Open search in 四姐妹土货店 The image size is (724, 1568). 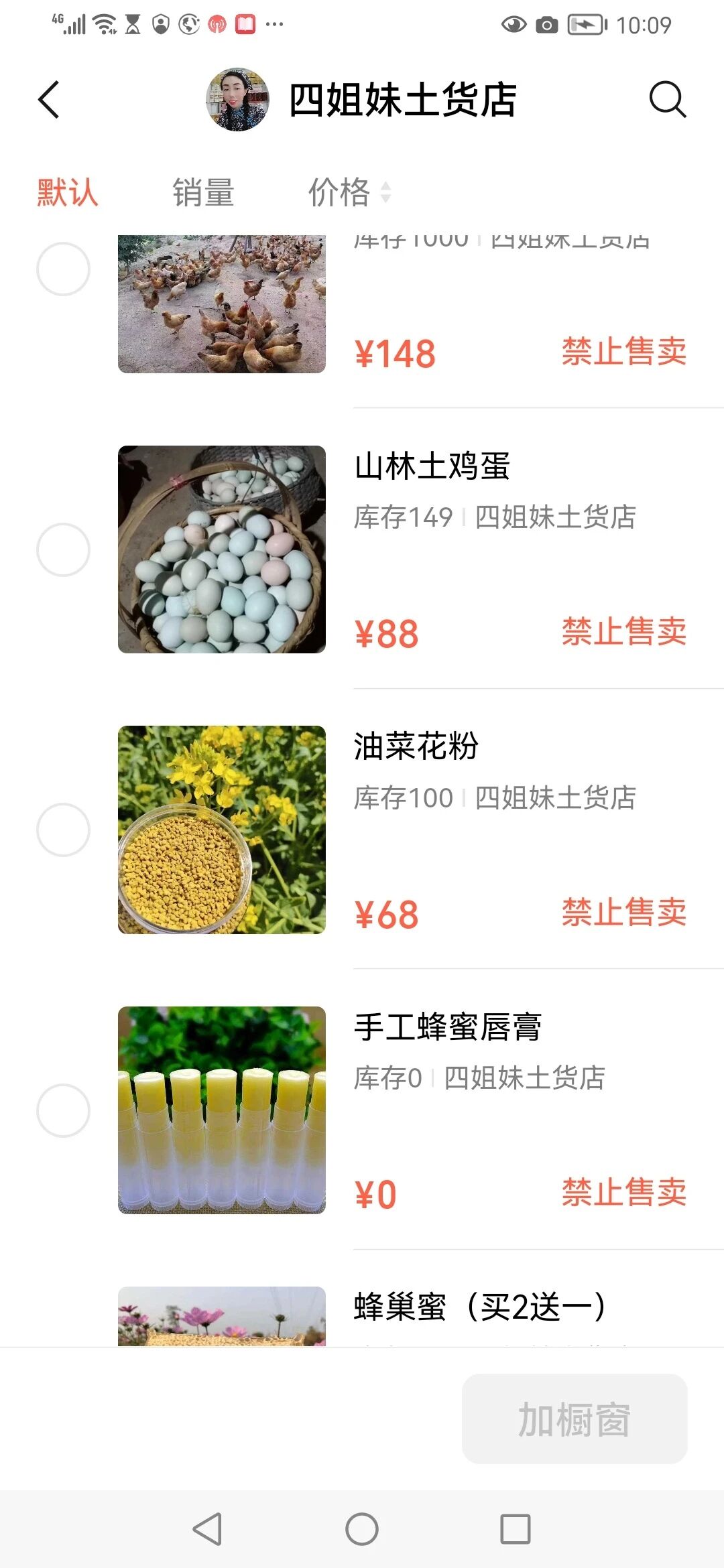[668, 100]
